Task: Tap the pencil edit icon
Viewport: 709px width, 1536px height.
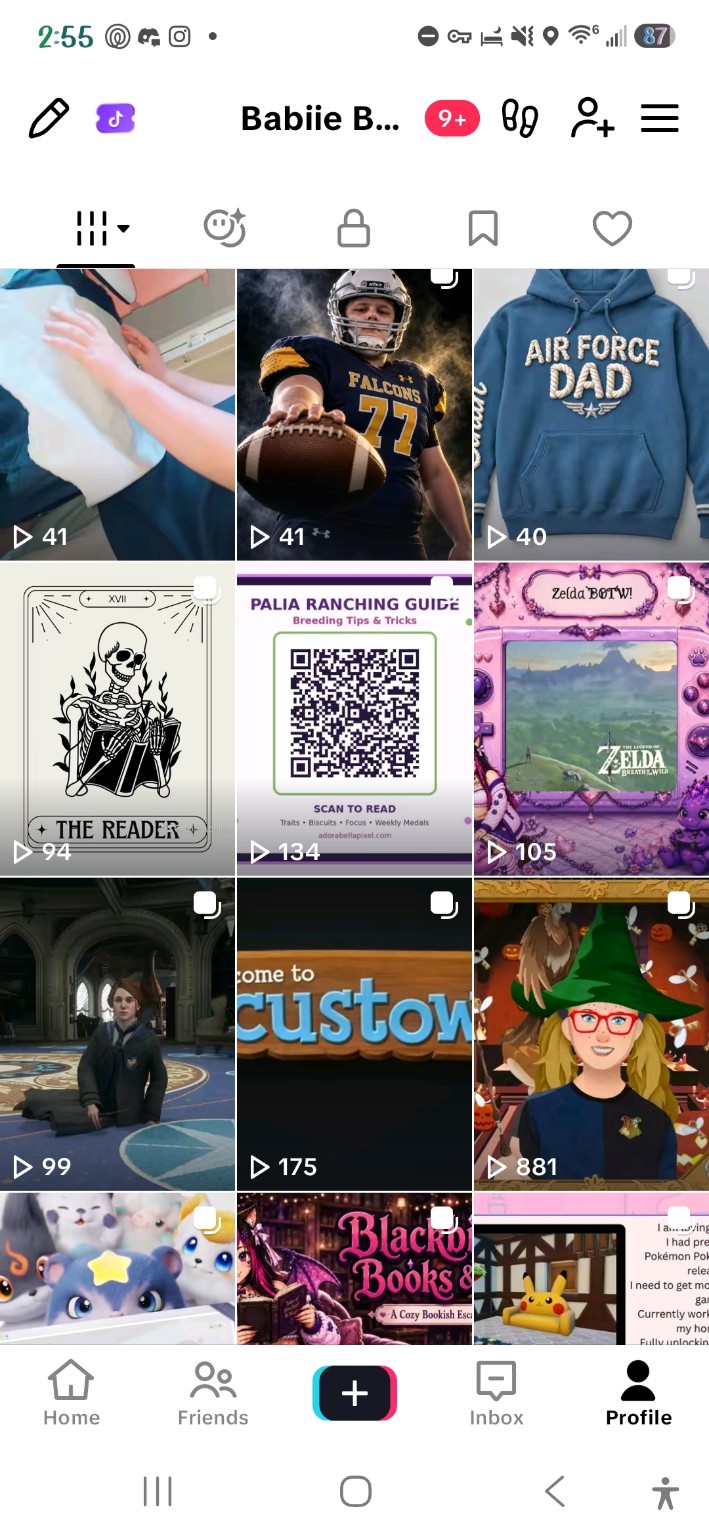Action: click(48, 119)
